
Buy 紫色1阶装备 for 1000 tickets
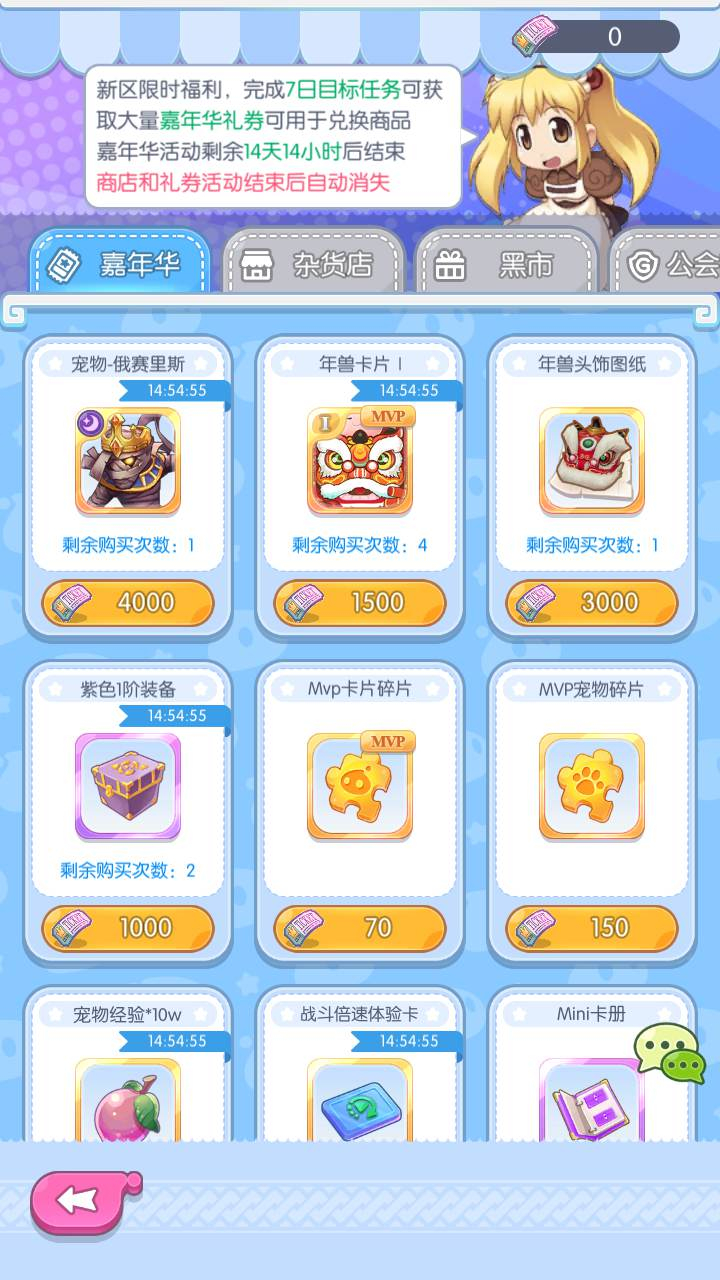click(128, 929)
